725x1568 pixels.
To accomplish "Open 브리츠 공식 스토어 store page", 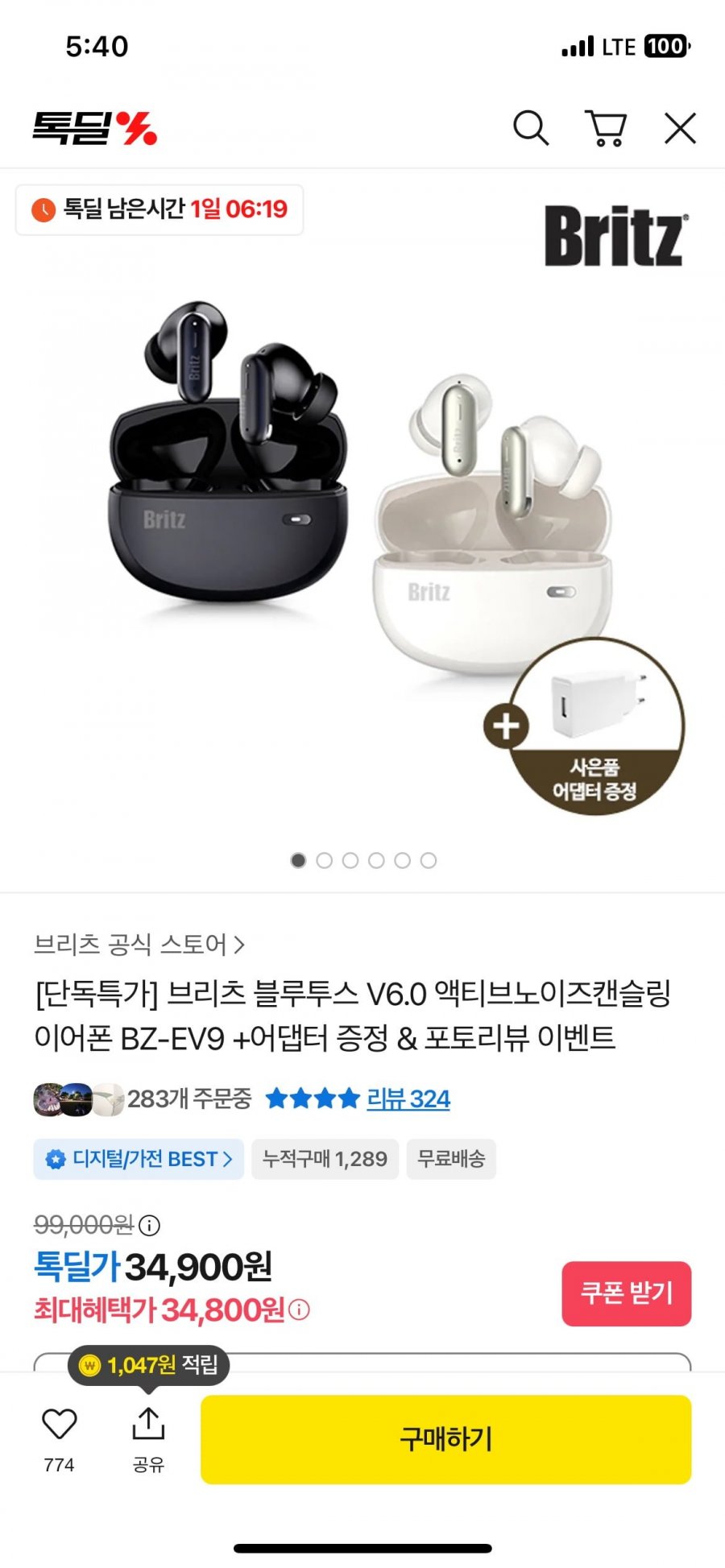I will tap(139, 944).
